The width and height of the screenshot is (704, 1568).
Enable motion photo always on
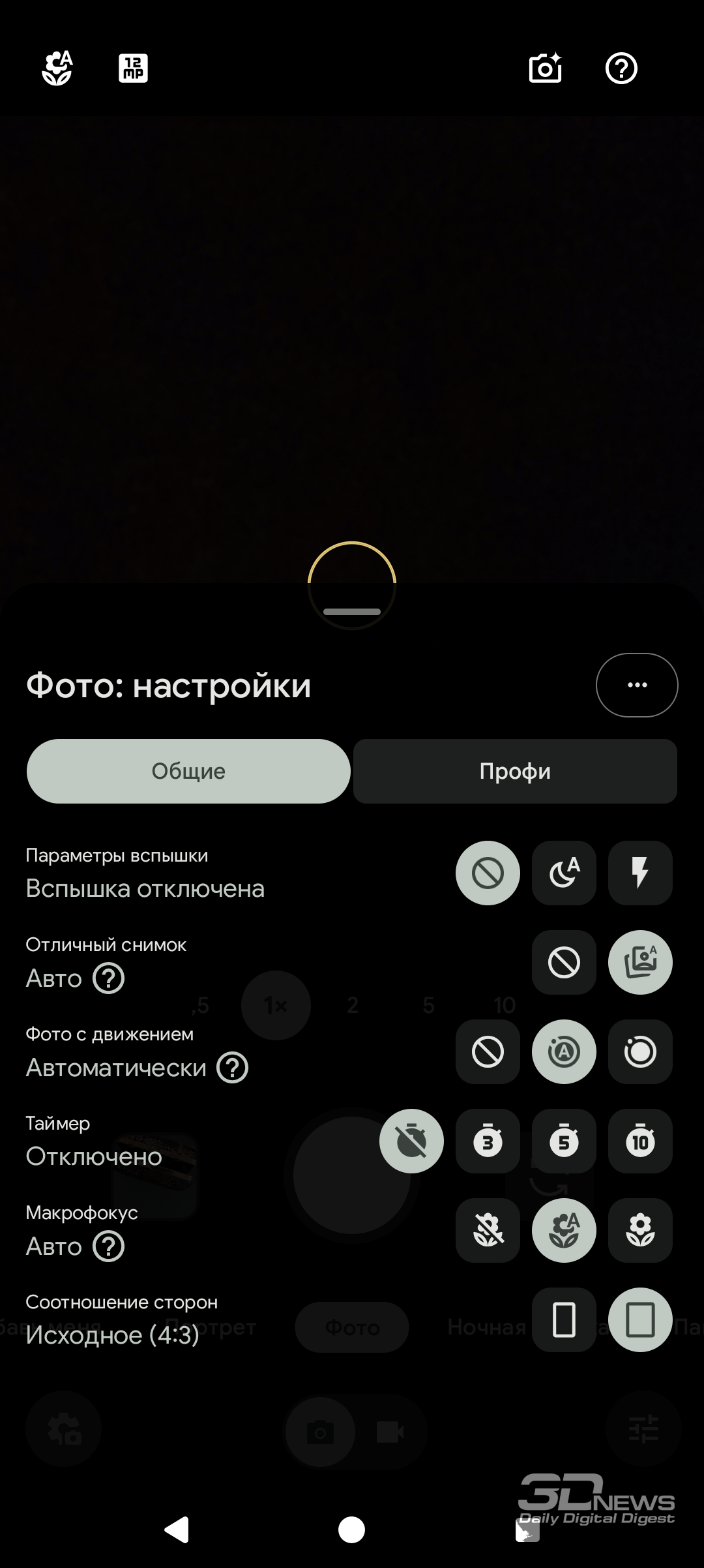coord(639,1051)
